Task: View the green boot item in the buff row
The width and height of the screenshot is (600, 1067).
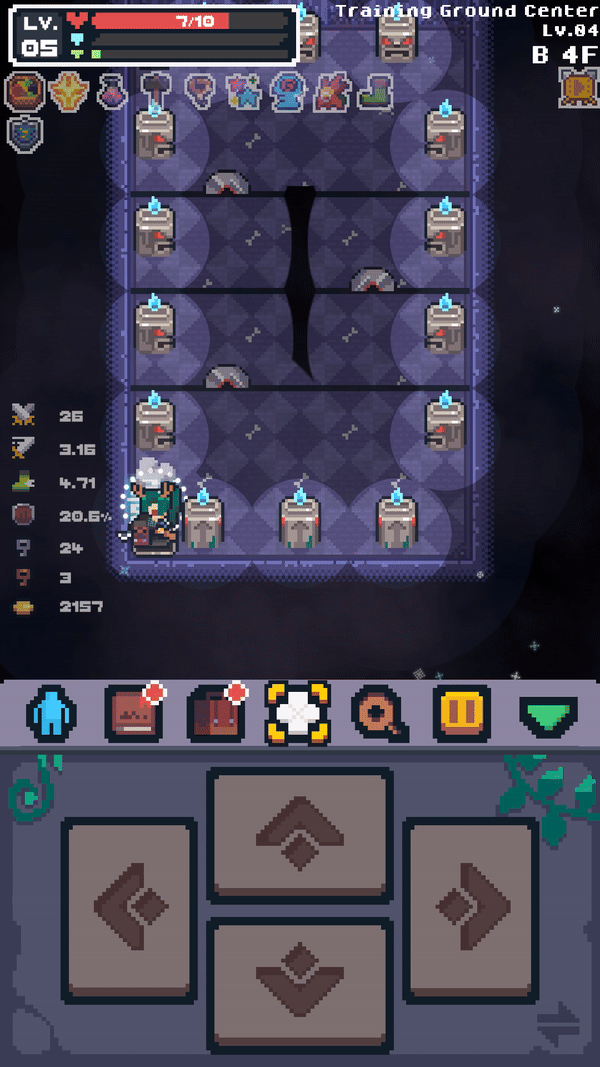Action: (x=376, y=92)
